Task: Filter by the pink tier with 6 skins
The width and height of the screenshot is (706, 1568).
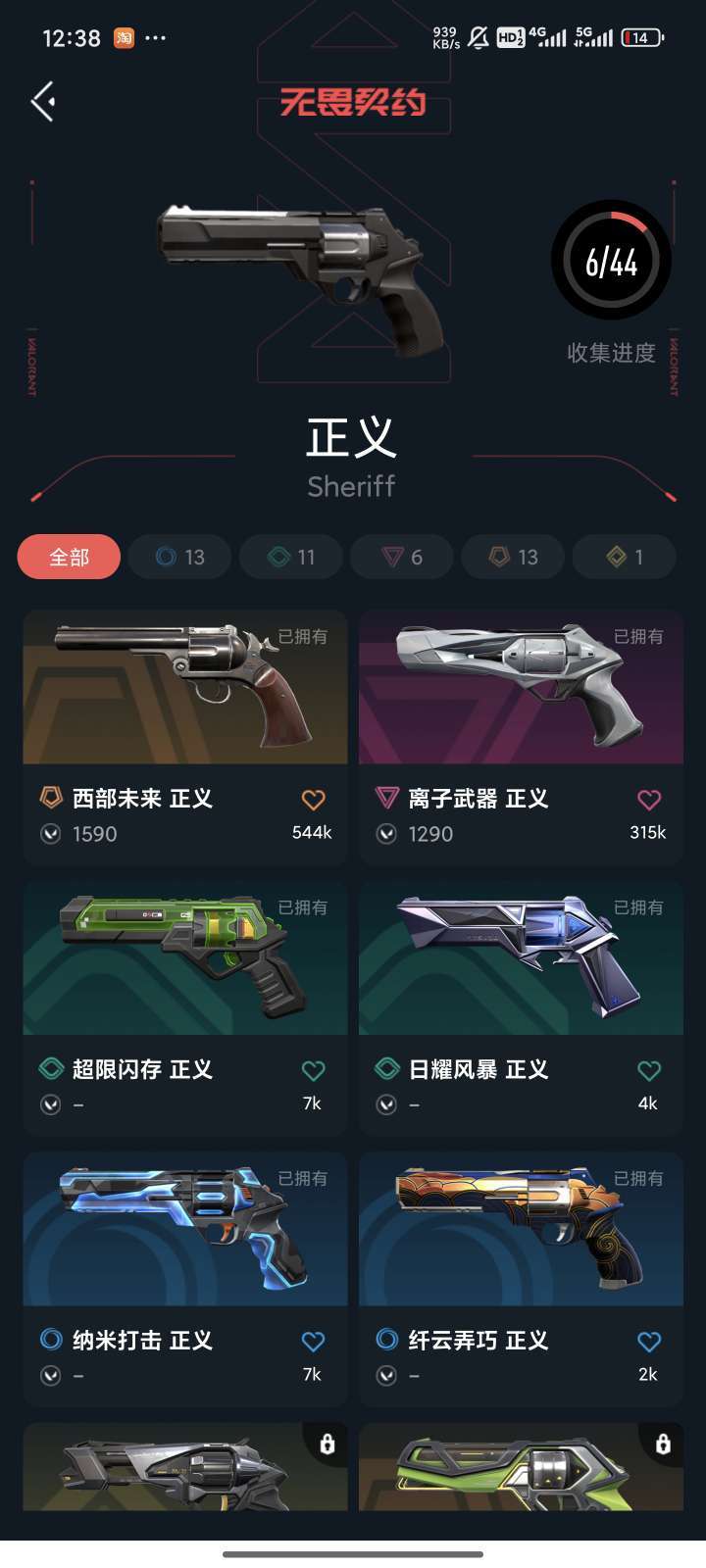Action: tap(402, 557)
